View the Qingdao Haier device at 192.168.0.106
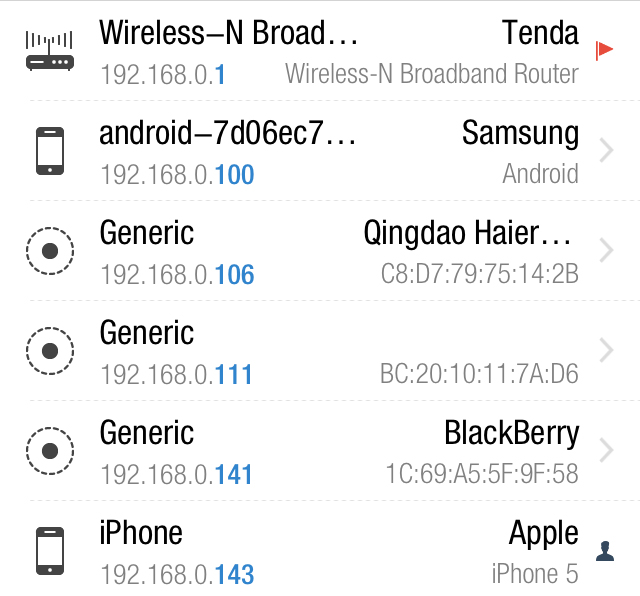Image resolution: width=640 pixels, height=596 pixels. pyautogui.click(x=320, y=251)
